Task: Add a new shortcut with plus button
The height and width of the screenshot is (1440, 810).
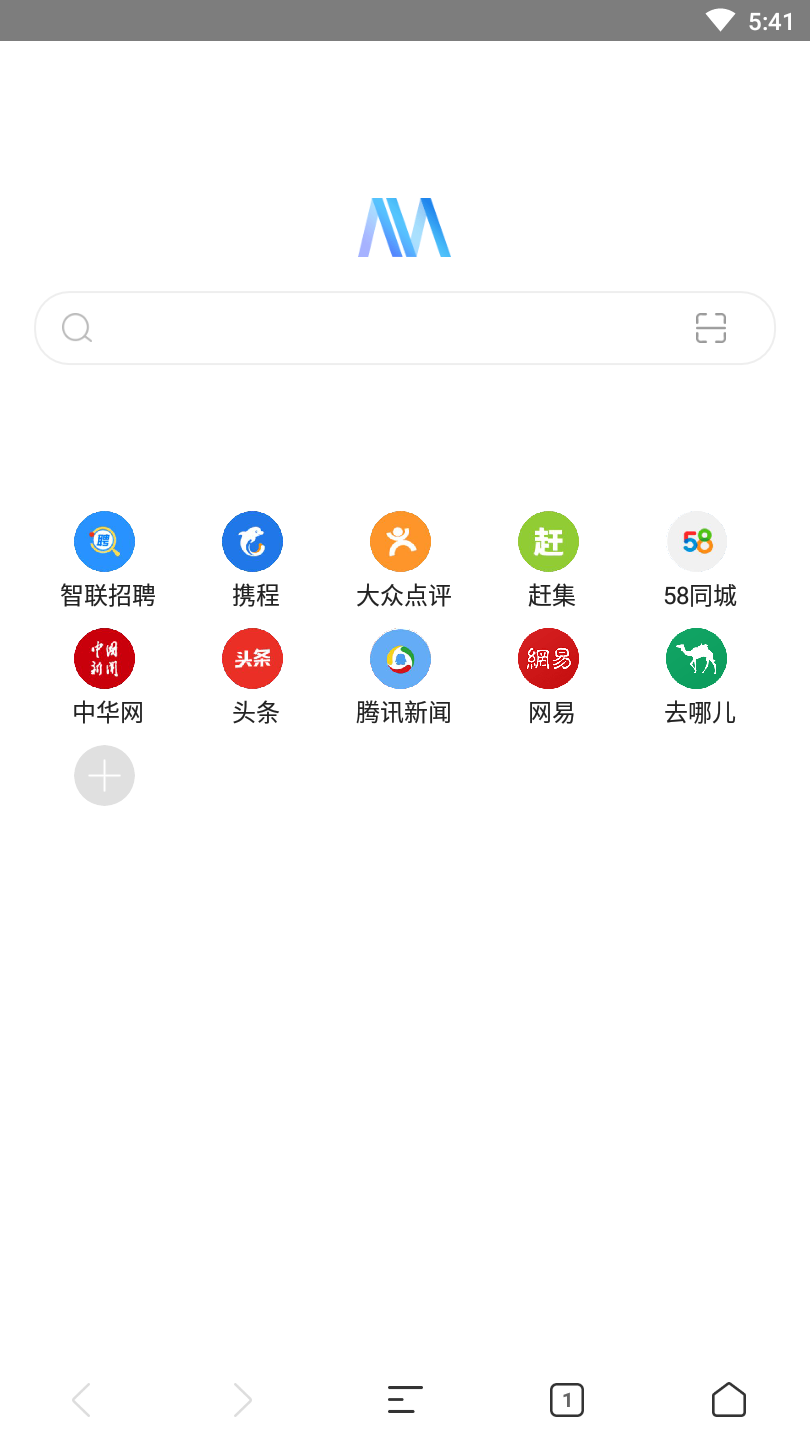Action: (x=105, y=776)
